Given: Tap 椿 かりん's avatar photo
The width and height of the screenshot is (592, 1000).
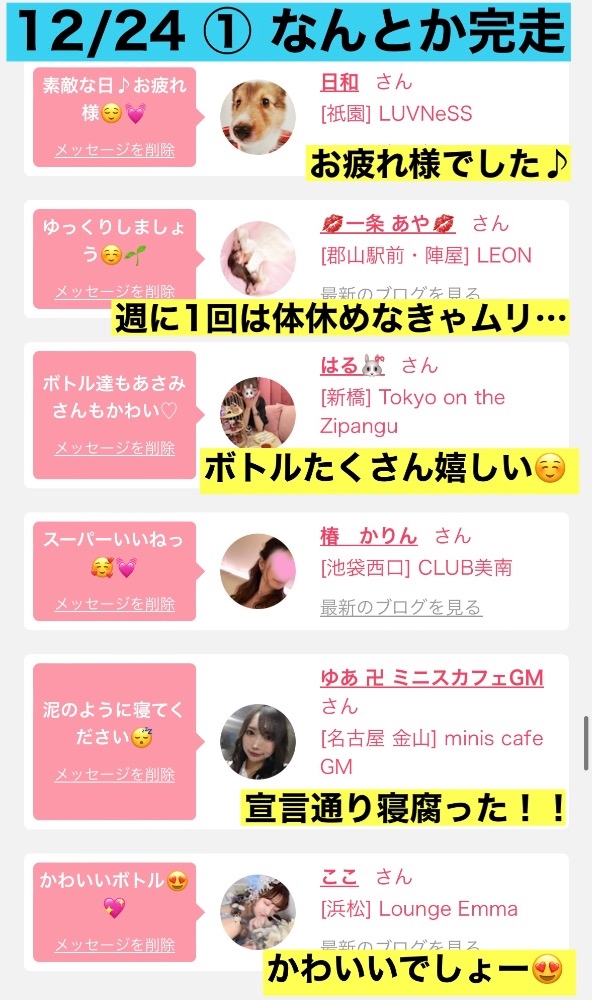Looking at the screenshot, I should tap(258, 571).
